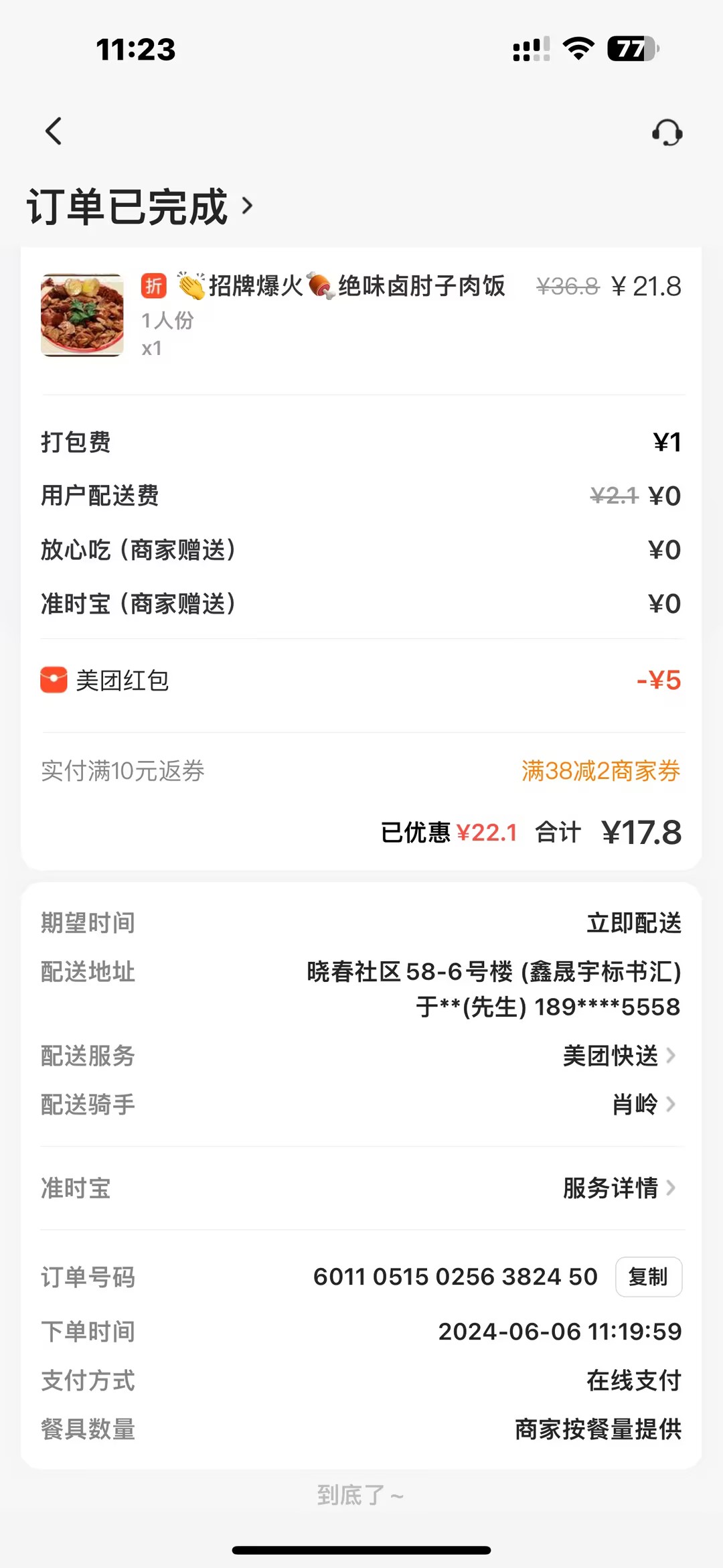Image resolution: width=723 pixels, height=1568 pixels.
Task: Open 准时宝 服务详情
Action: 619,1188
